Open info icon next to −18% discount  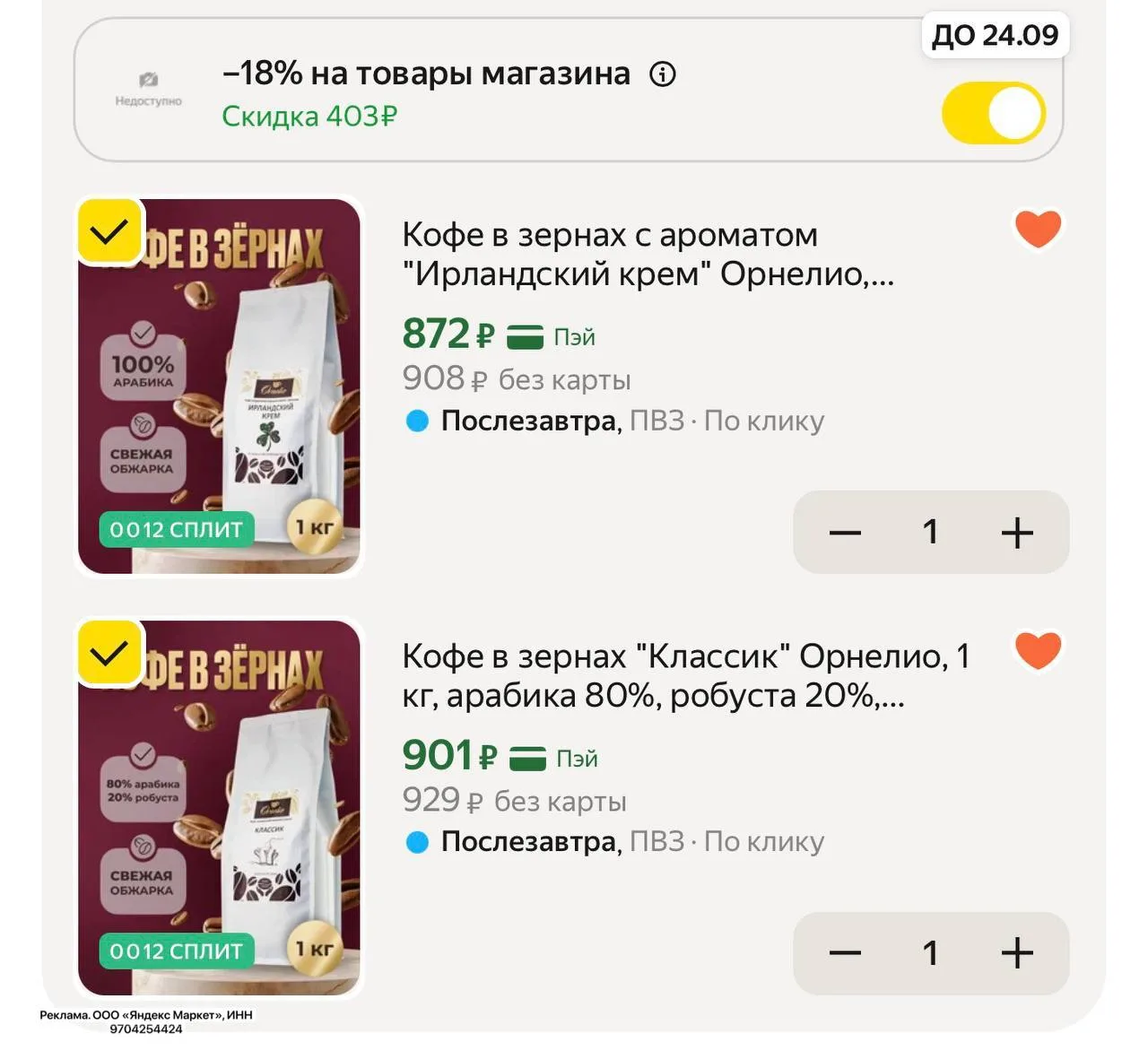coord(663,74)
